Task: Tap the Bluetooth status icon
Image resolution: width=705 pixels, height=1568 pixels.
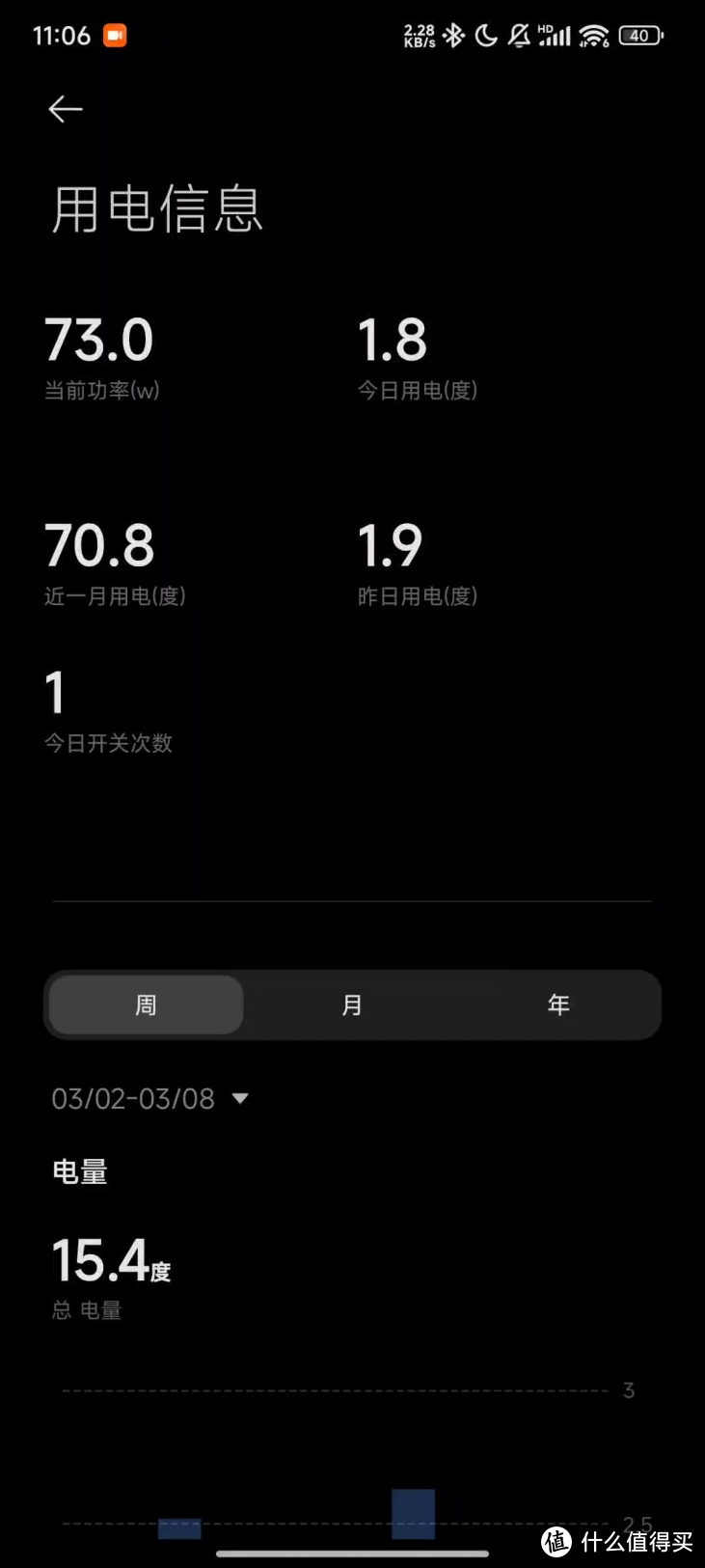Action: pos(451,35)
